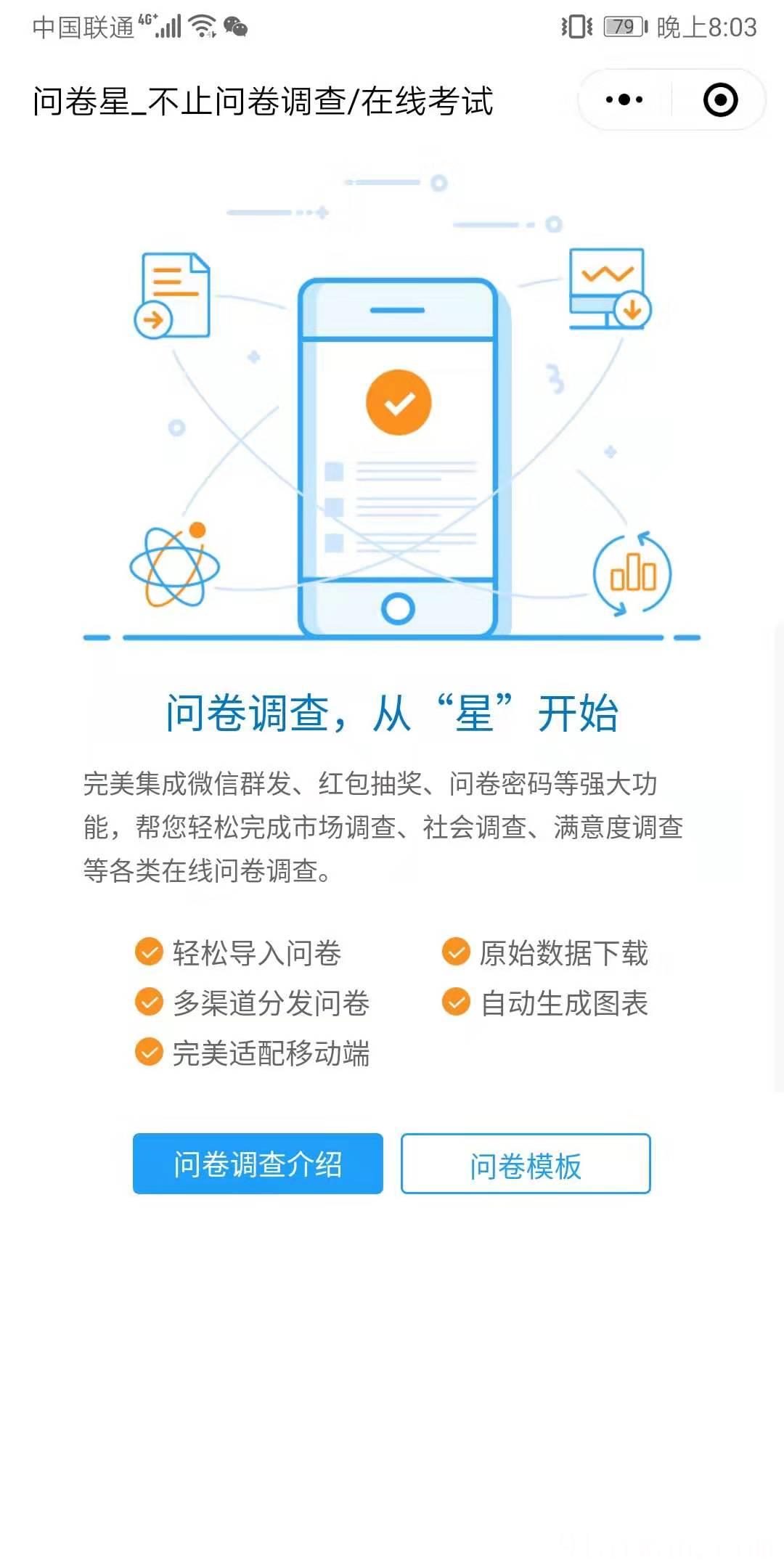Image resolution: width=784 pixels, height=1568 pixels.
Task: Close the mini program via circle icon
Action: (720, 100)
